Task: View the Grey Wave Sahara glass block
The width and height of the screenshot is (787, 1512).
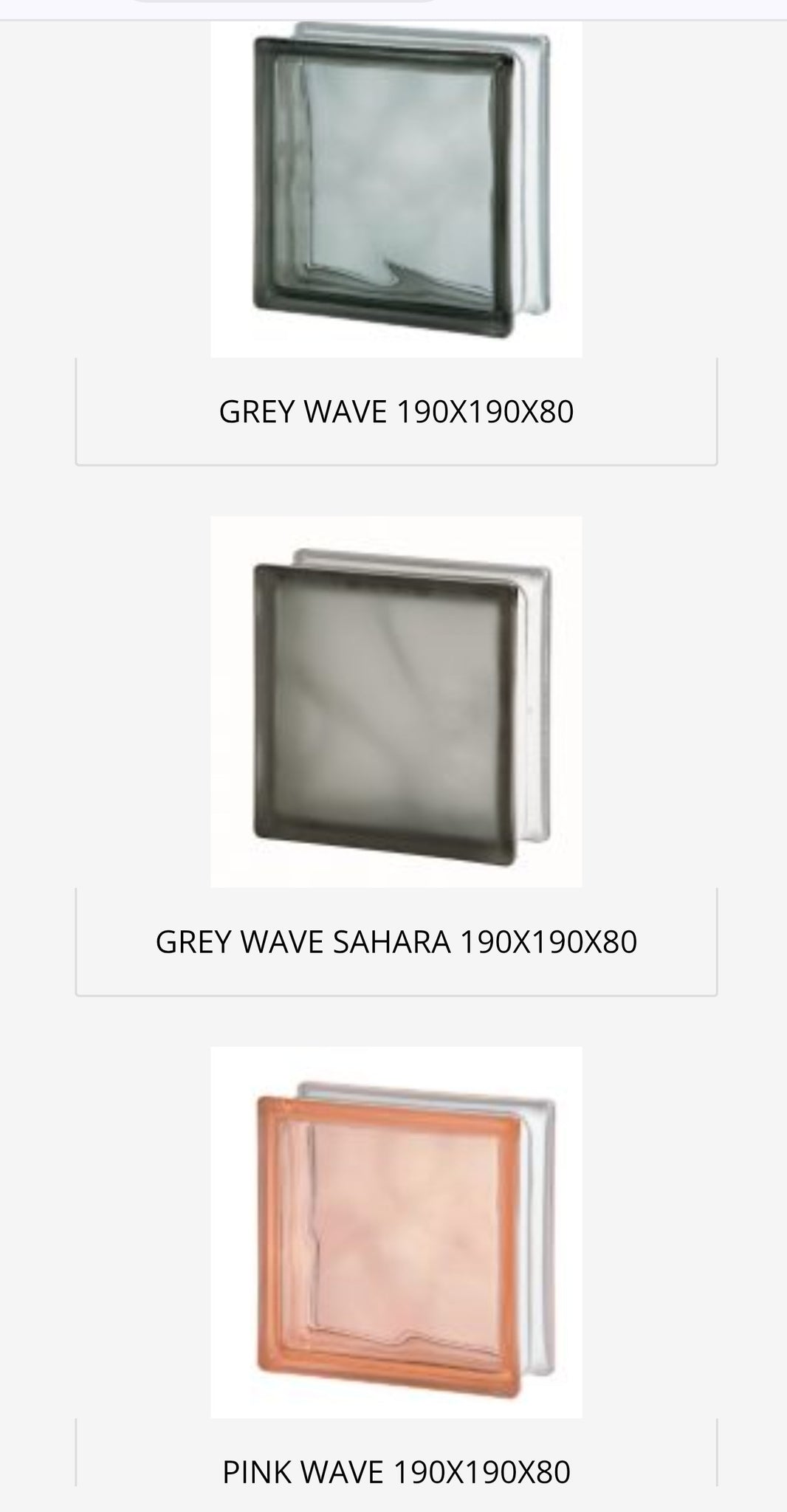Action: 396,701
